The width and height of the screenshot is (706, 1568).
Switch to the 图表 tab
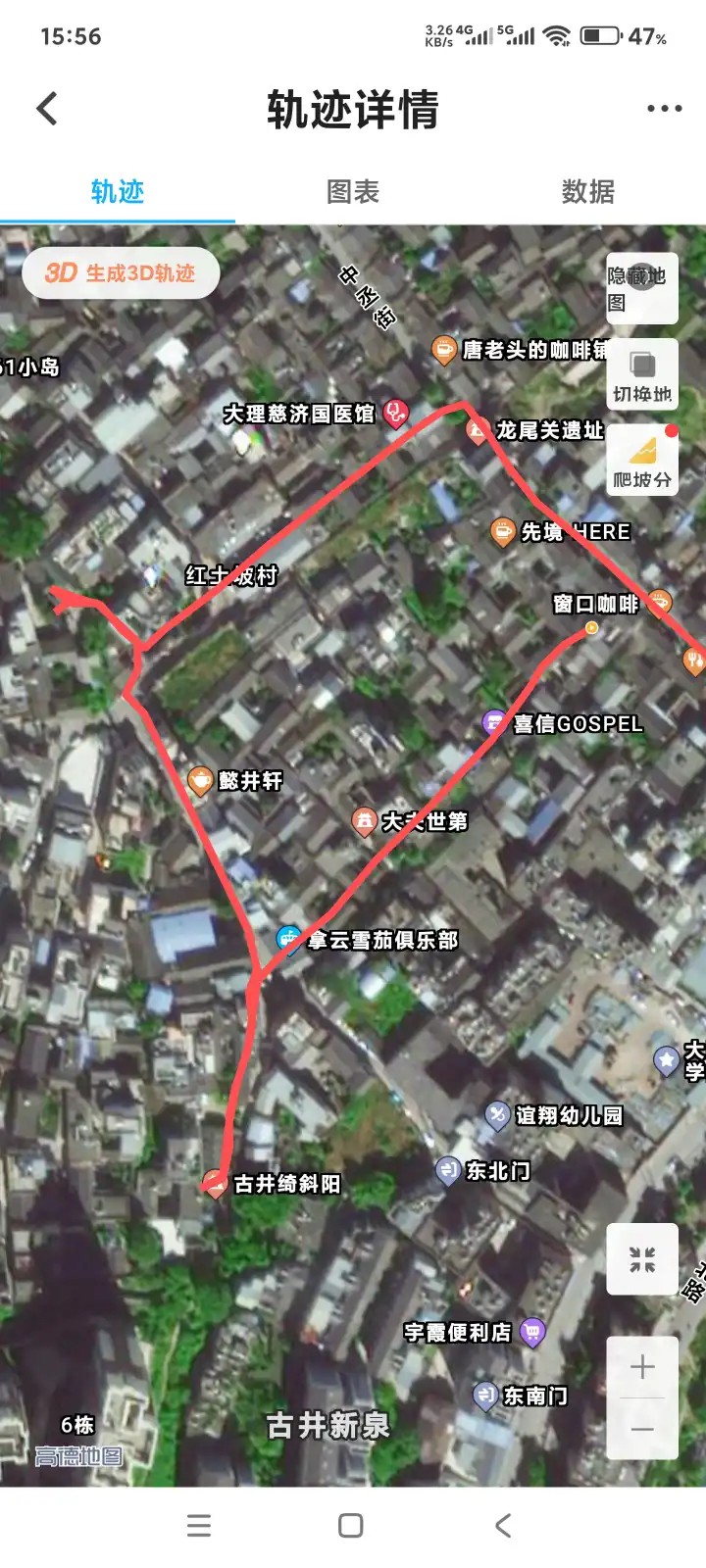point(353,191)
